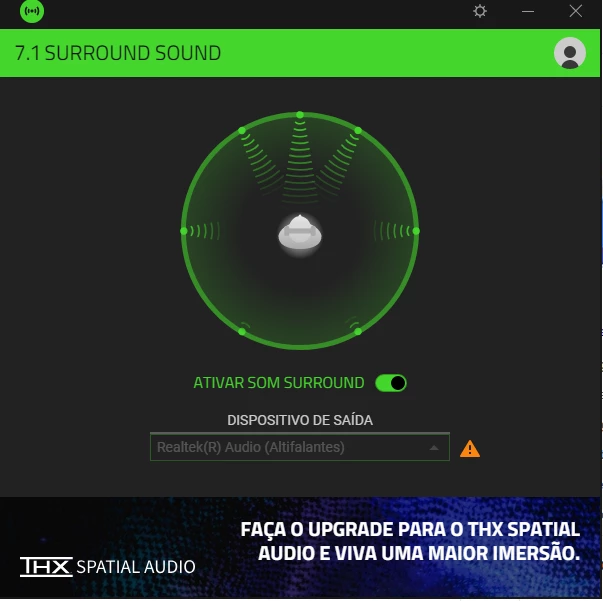Minimize the 7.1 Surround Sound window
The width and height of the screenshot is (603, 601).
click(528, 11)
